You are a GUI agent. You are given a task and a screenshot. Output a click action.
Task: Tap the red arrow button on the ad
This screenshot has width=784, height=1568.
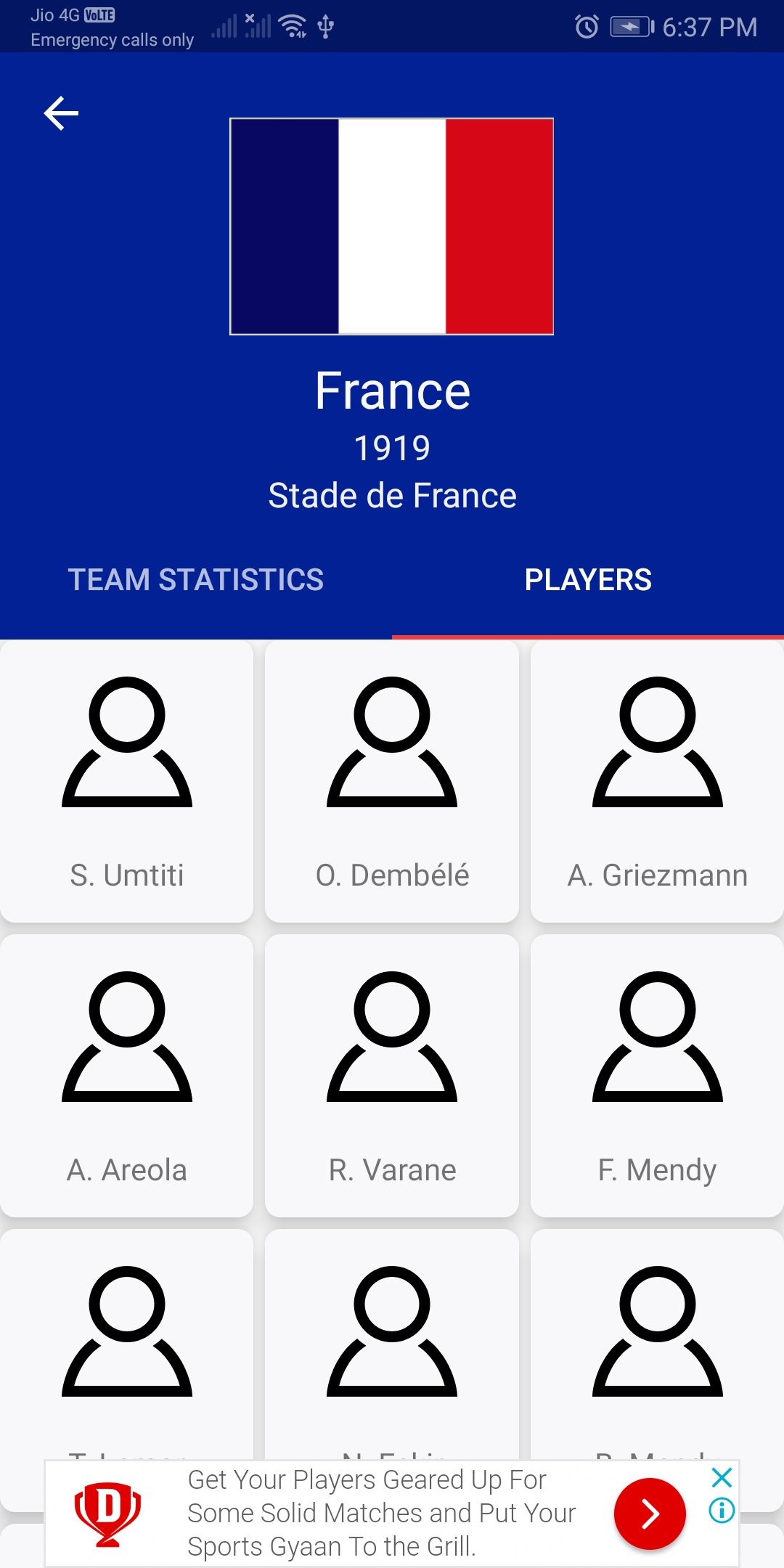[650, 1514]
